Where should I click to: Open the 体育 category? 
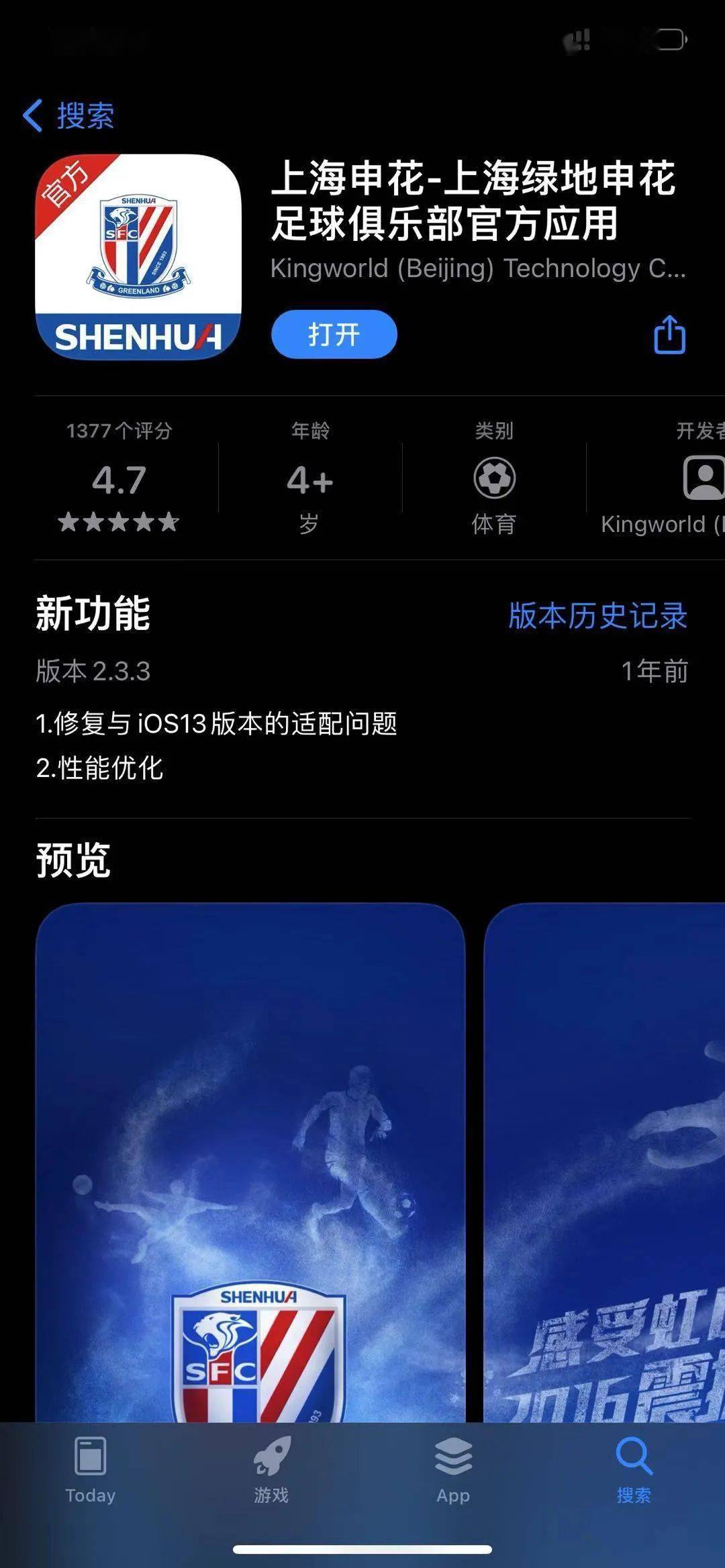pos(494,479)
